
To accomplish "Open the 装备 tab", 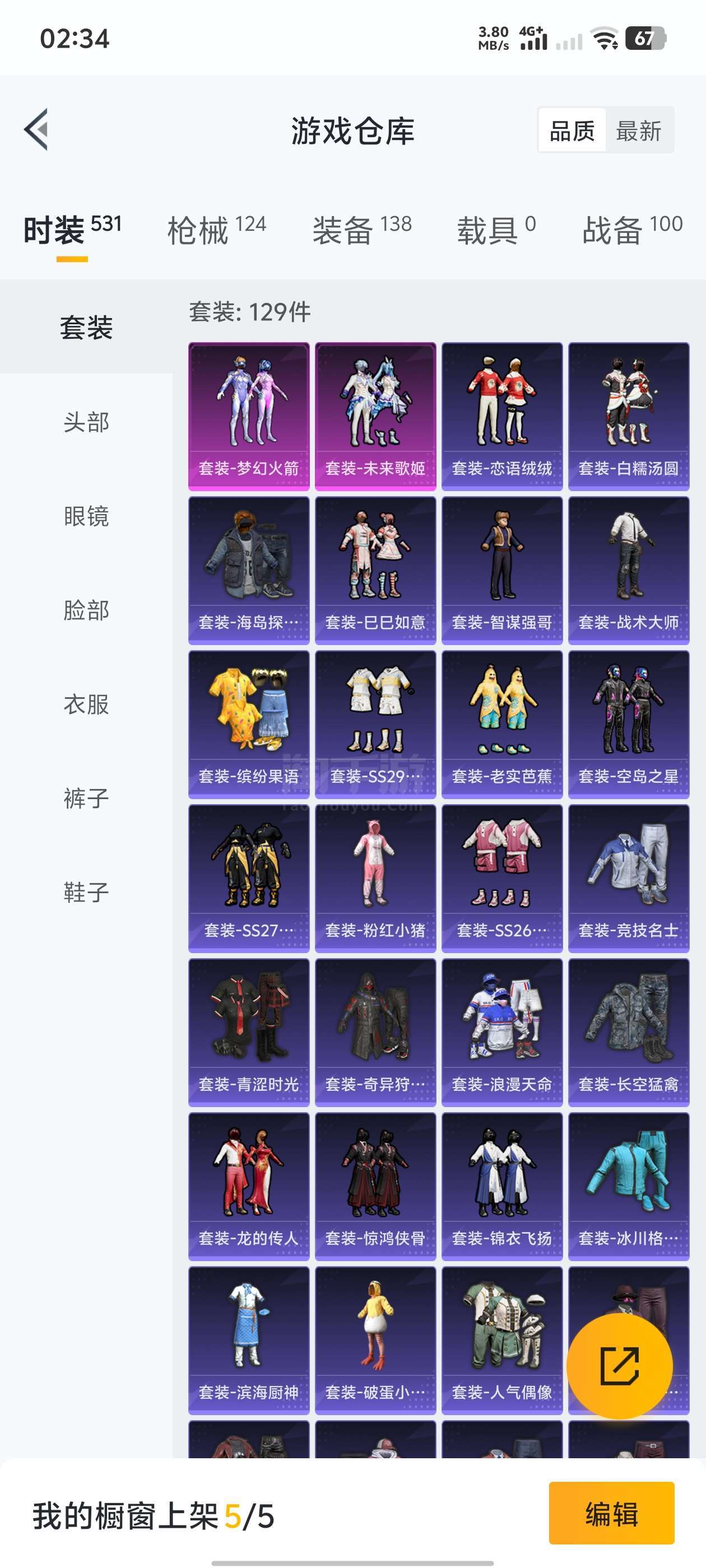I will coord(362,230).
